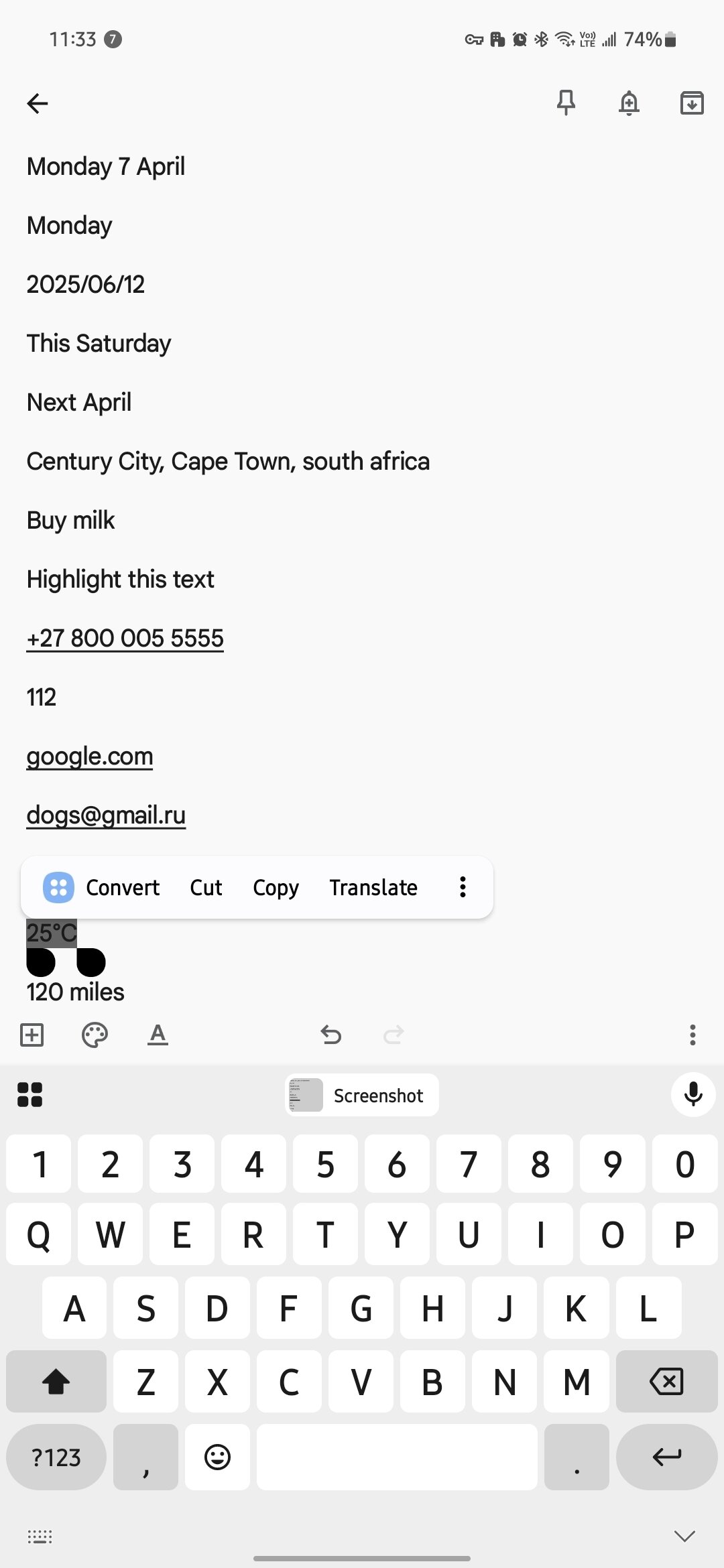Copy the selected text
This screenshot has height=1568, width=724.
pyautogui.click(x=276, y=887)
